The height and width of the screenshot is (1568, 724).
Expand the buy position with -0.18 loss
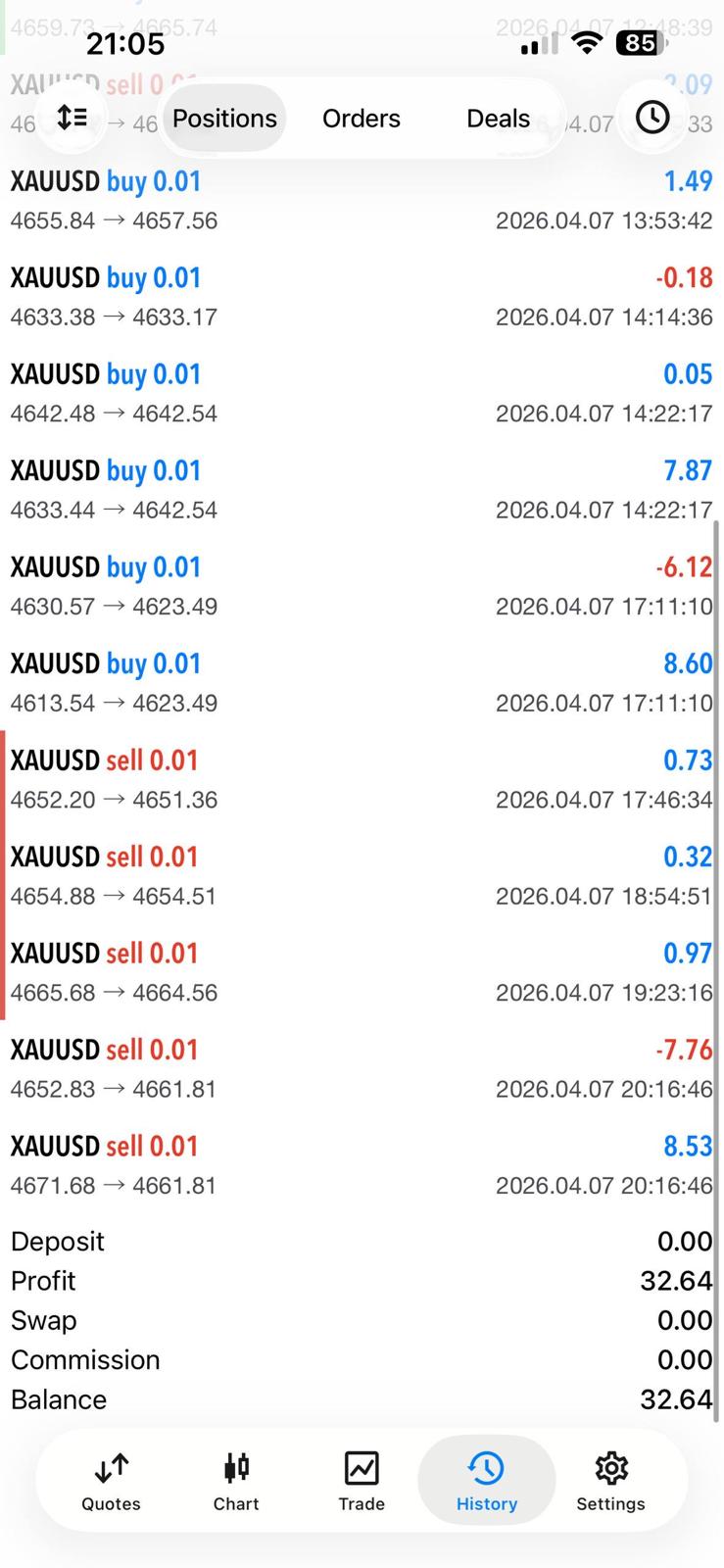[362, 297]
